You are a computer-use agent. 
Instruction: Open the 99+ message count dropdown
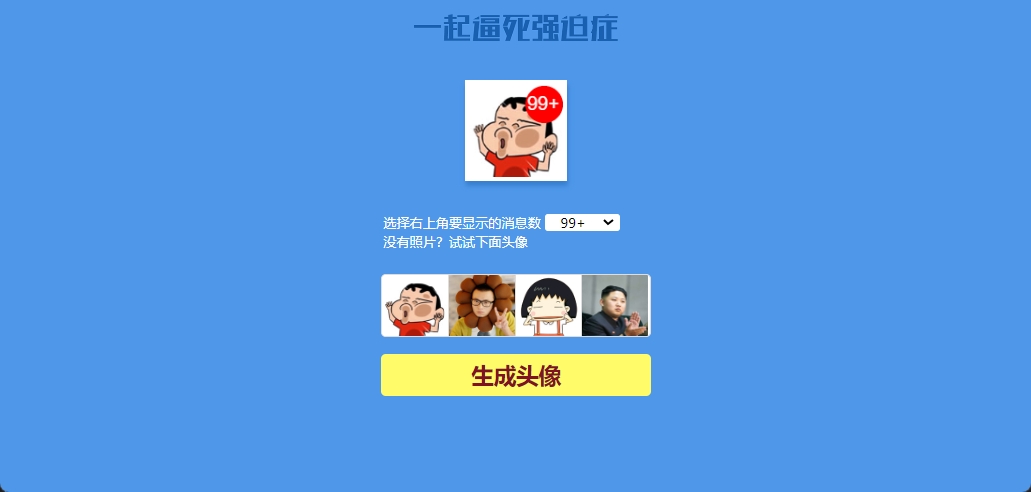tap(582, 223)
